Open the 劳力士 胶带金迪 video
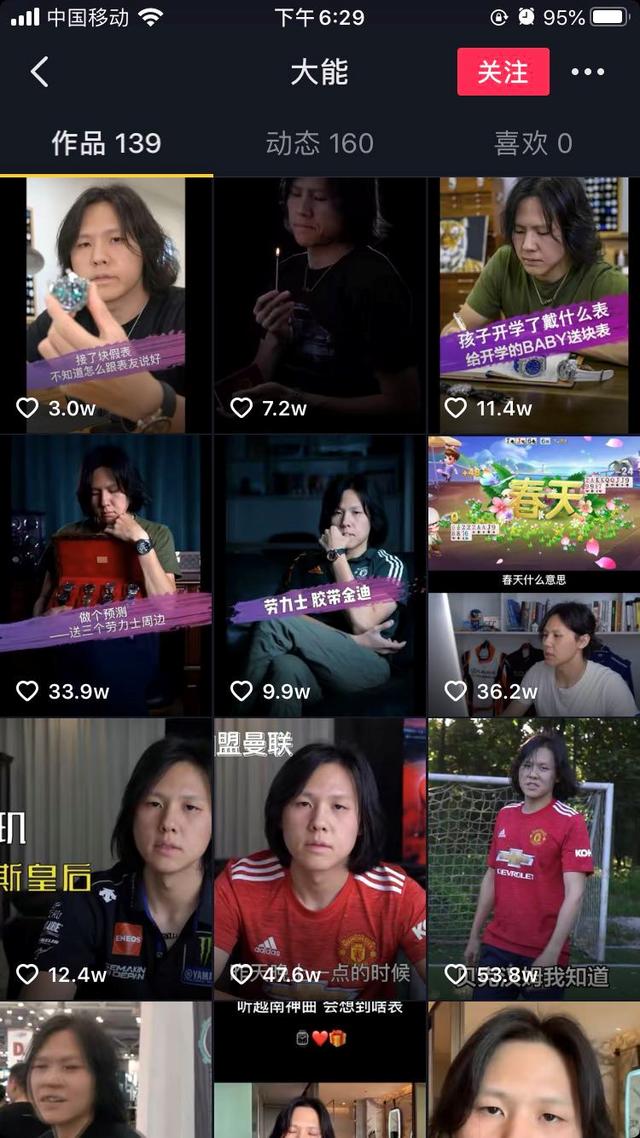 click(320, 575)
